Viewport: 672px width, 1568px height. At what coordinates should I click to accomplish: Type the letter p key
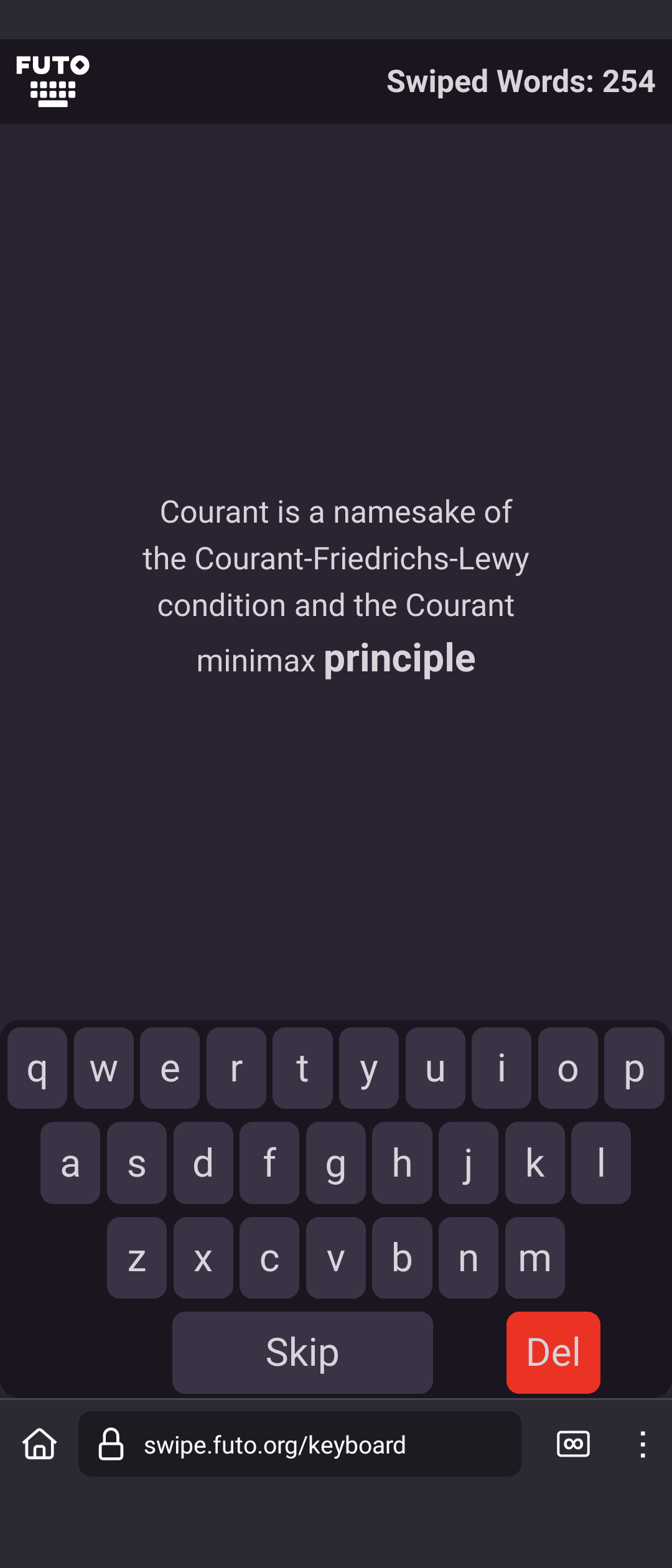pos(633,1068)
